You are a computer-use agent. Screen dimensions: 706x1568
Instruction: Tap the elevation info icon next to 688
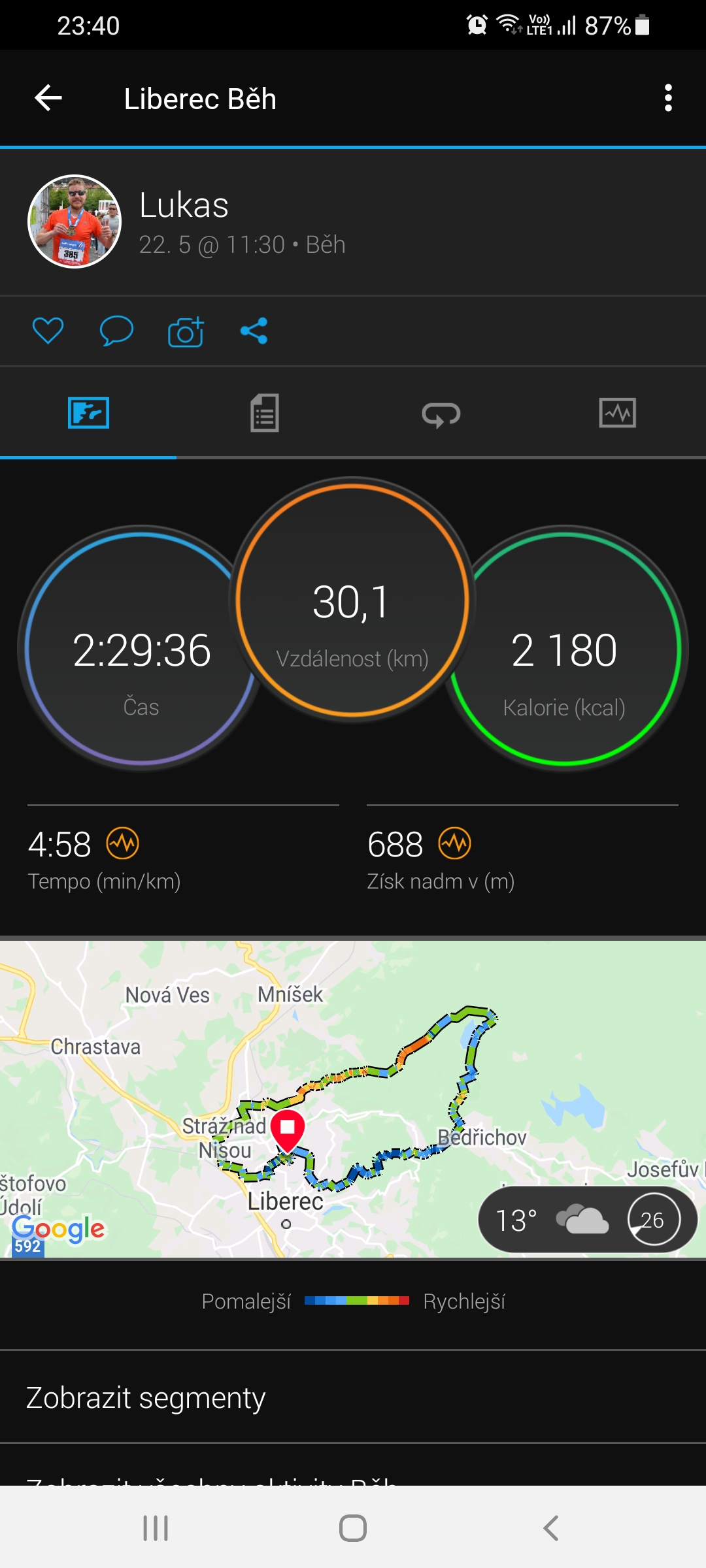tap(455, 843)
